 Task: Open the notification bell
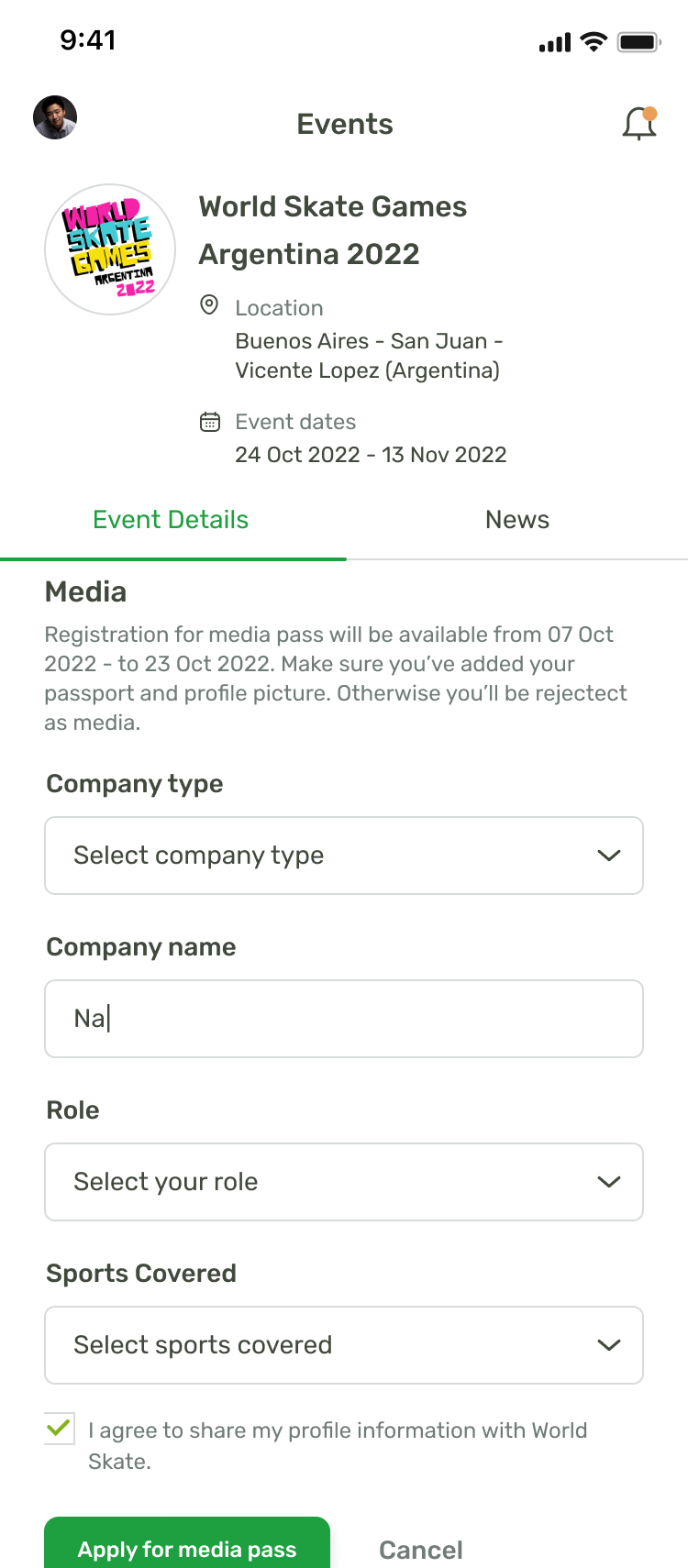[638, 124]
